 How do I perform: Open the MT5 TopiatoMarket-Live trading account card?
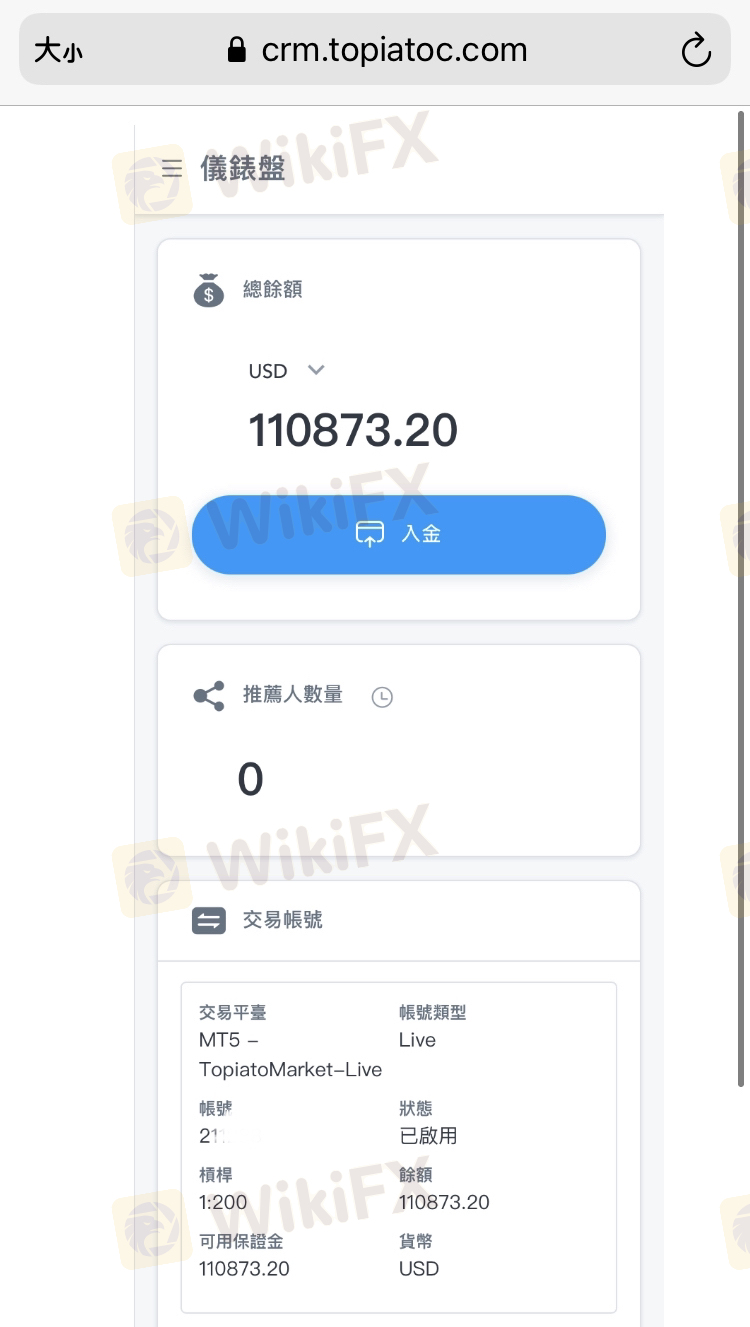(x=399, y=1147)
